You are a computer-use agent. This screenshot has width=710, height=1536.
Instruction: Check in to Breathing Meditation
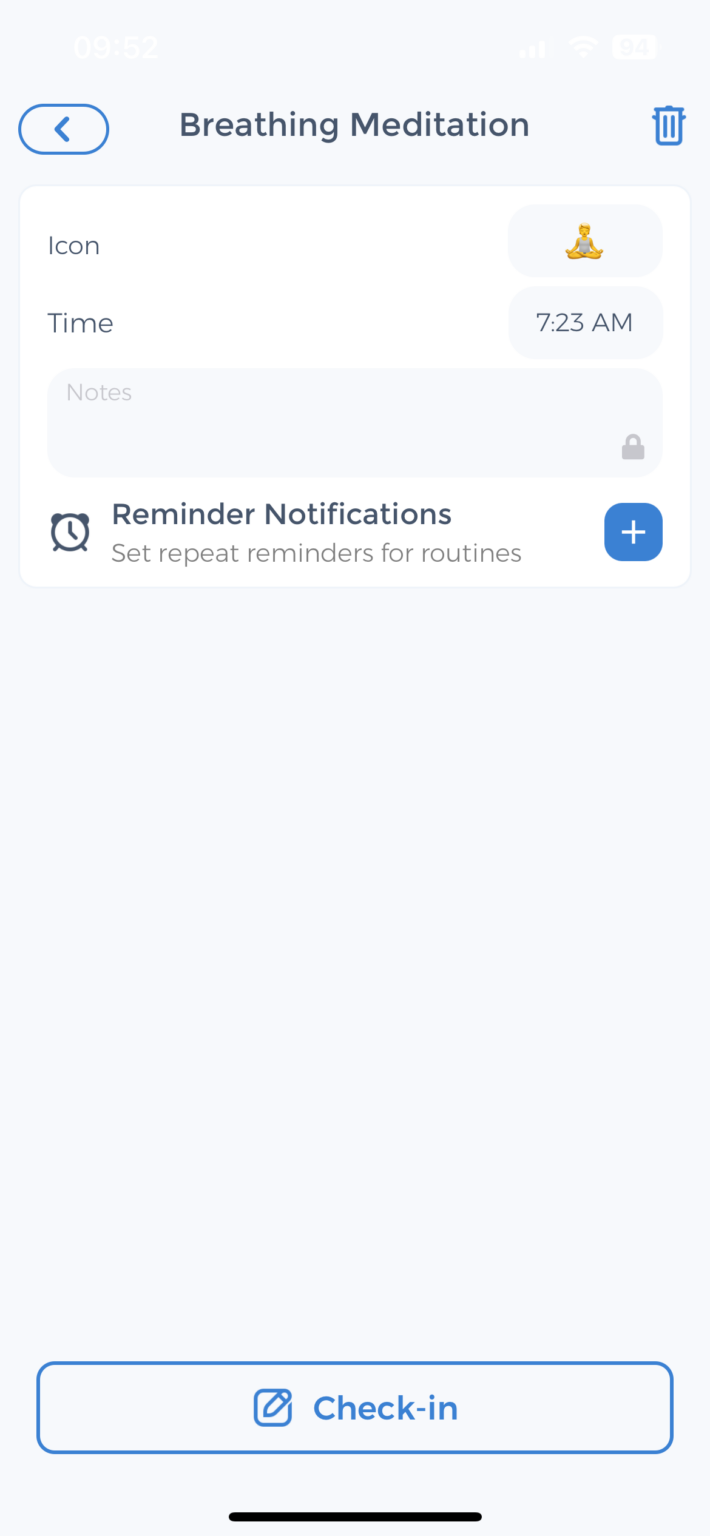(355, 1408)
